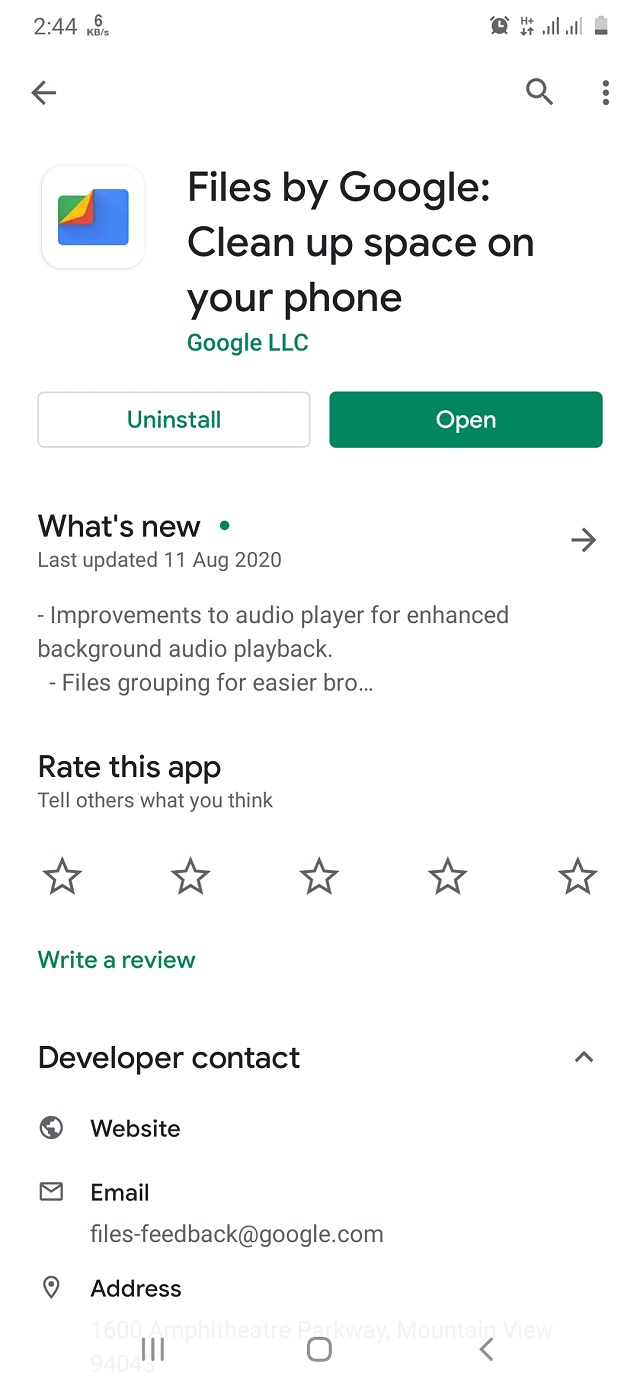
Task: Tap the system home button
Action: (319, 1350)
